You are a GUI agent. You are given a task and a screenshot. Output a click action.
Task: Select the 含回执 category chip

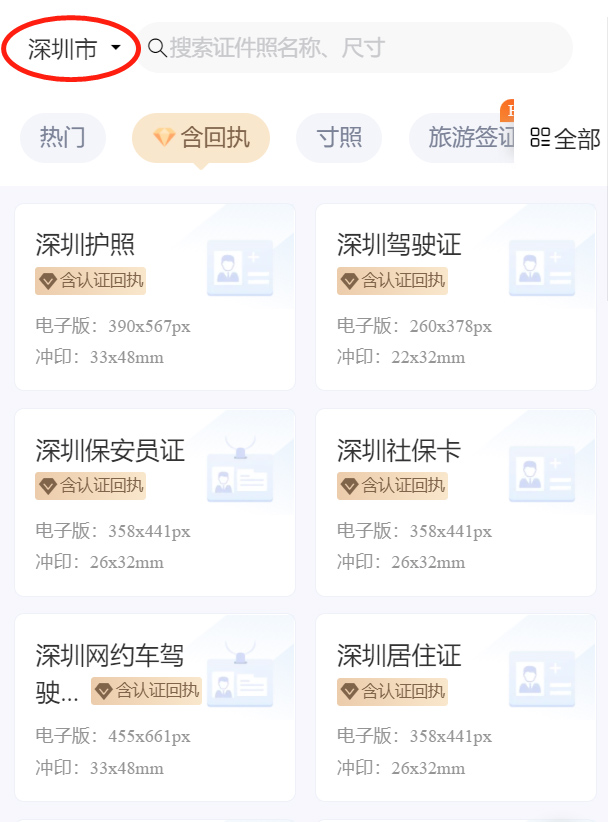pos(201,138)
